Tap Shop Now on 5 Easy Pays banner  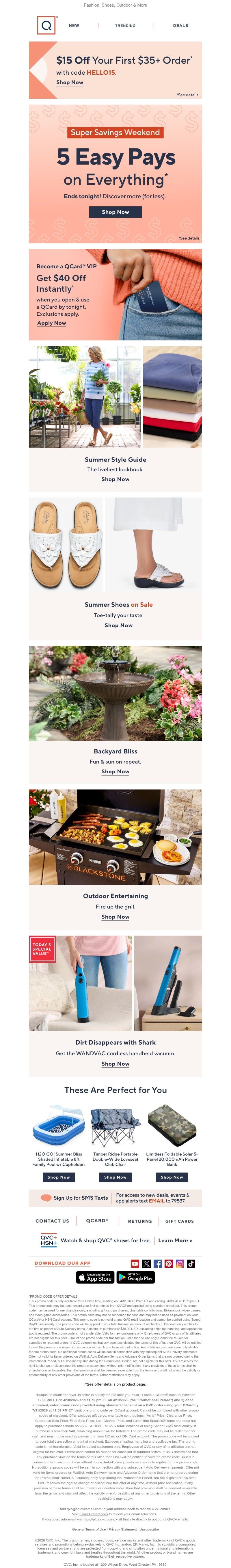pyautogui.click(x=115, y=212)
